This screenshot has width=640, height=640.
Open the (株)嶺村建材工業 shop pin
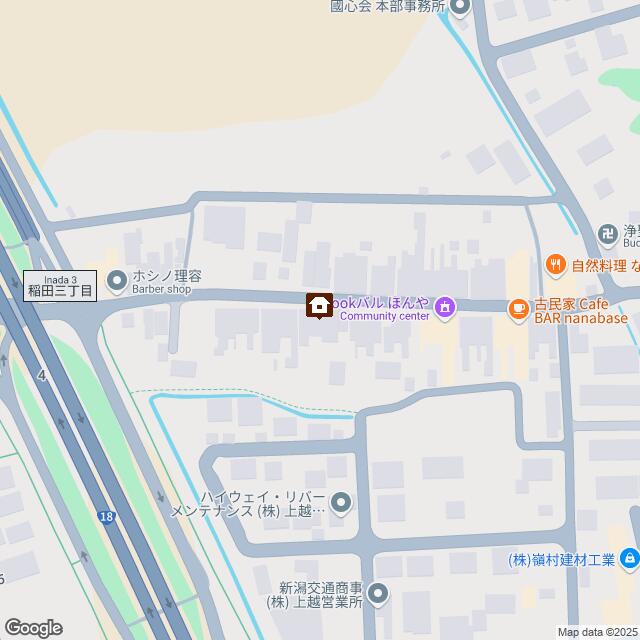[x=630, y=558]
